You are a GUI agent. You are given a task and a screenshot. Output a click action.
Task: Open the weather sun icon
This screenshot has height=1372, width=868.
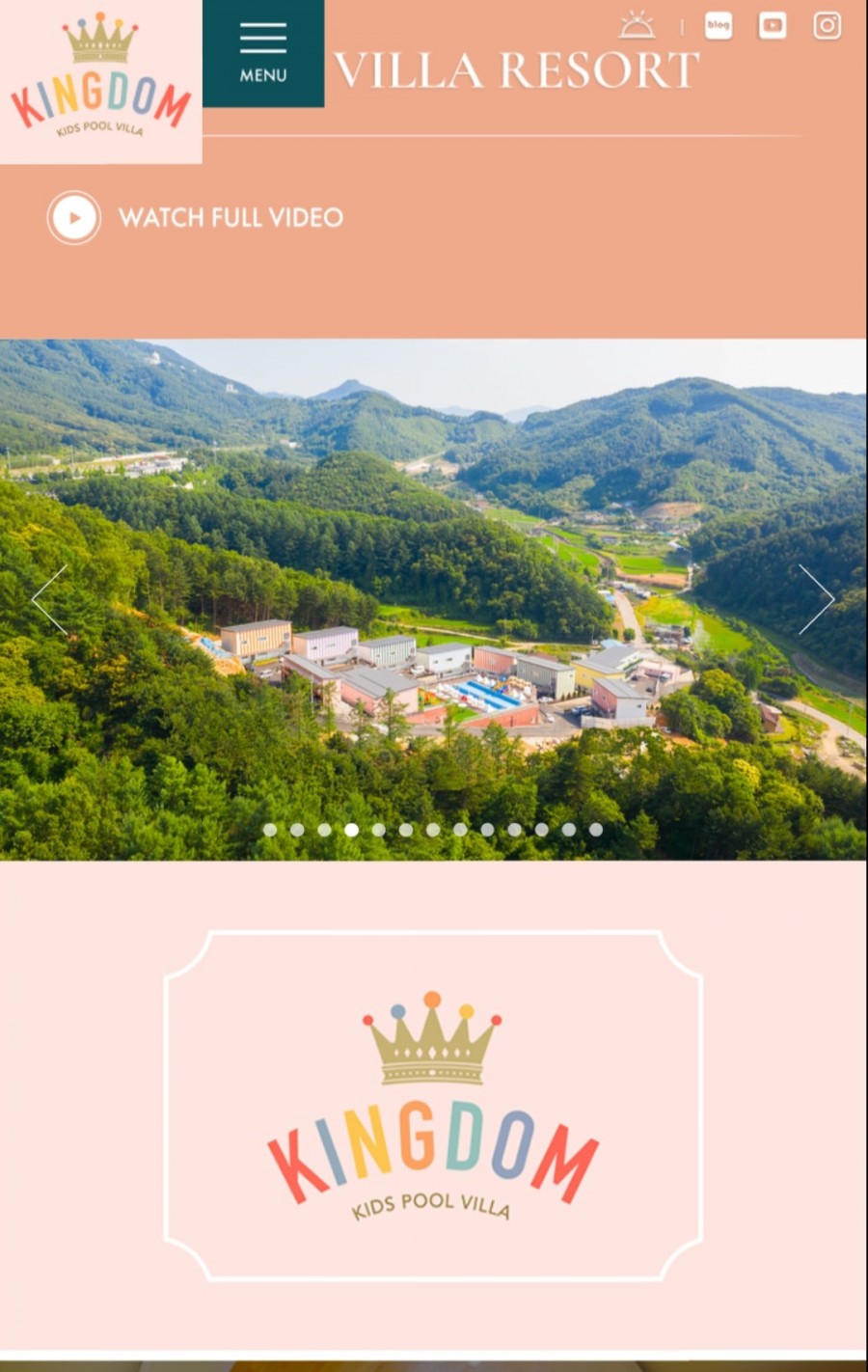coord(637,25)
